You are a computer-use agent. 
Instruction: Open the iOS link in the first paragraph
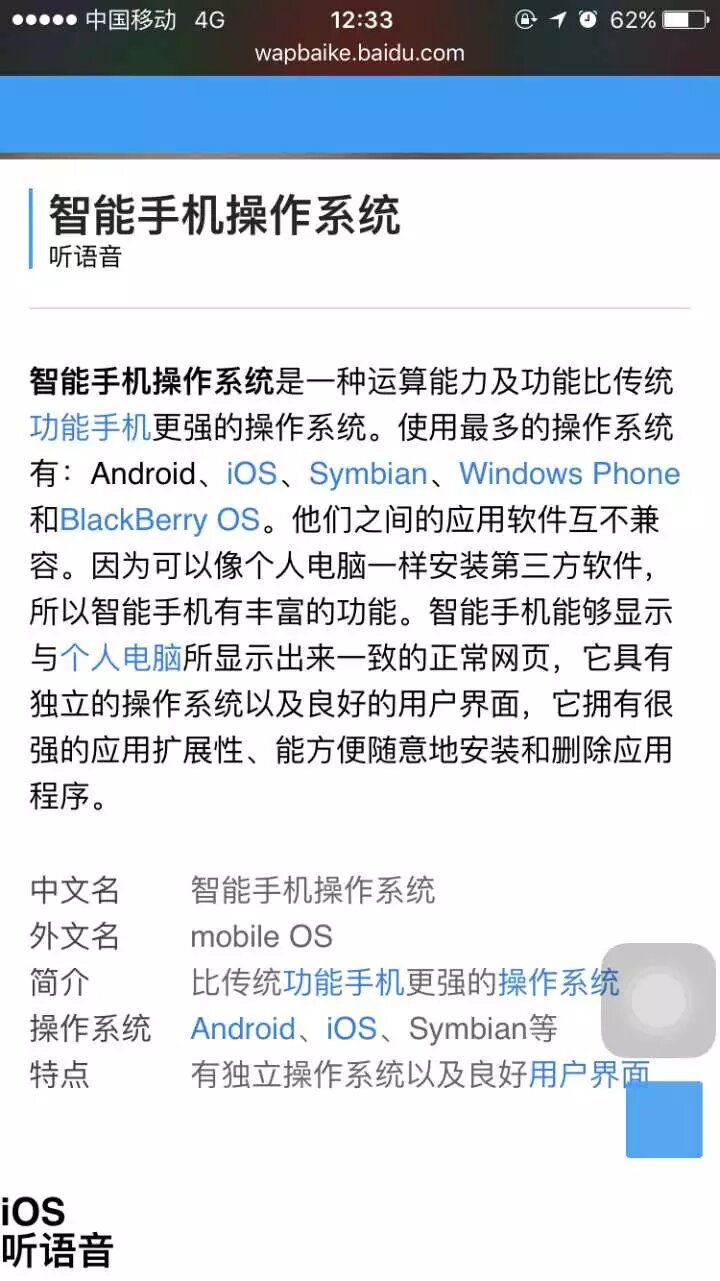251,474
